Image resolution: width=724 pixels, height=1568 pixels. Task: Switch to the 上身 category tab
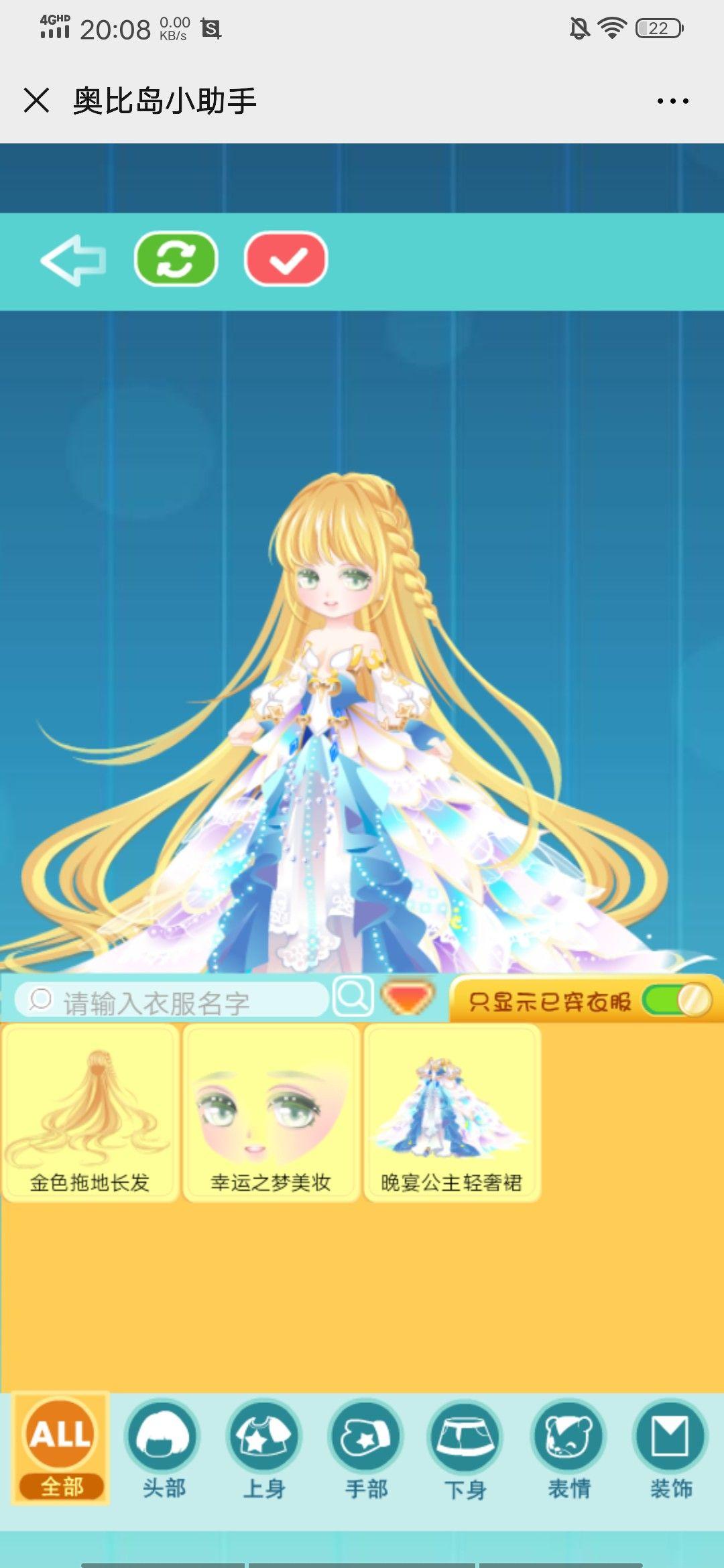click(x=264, y=1449)
